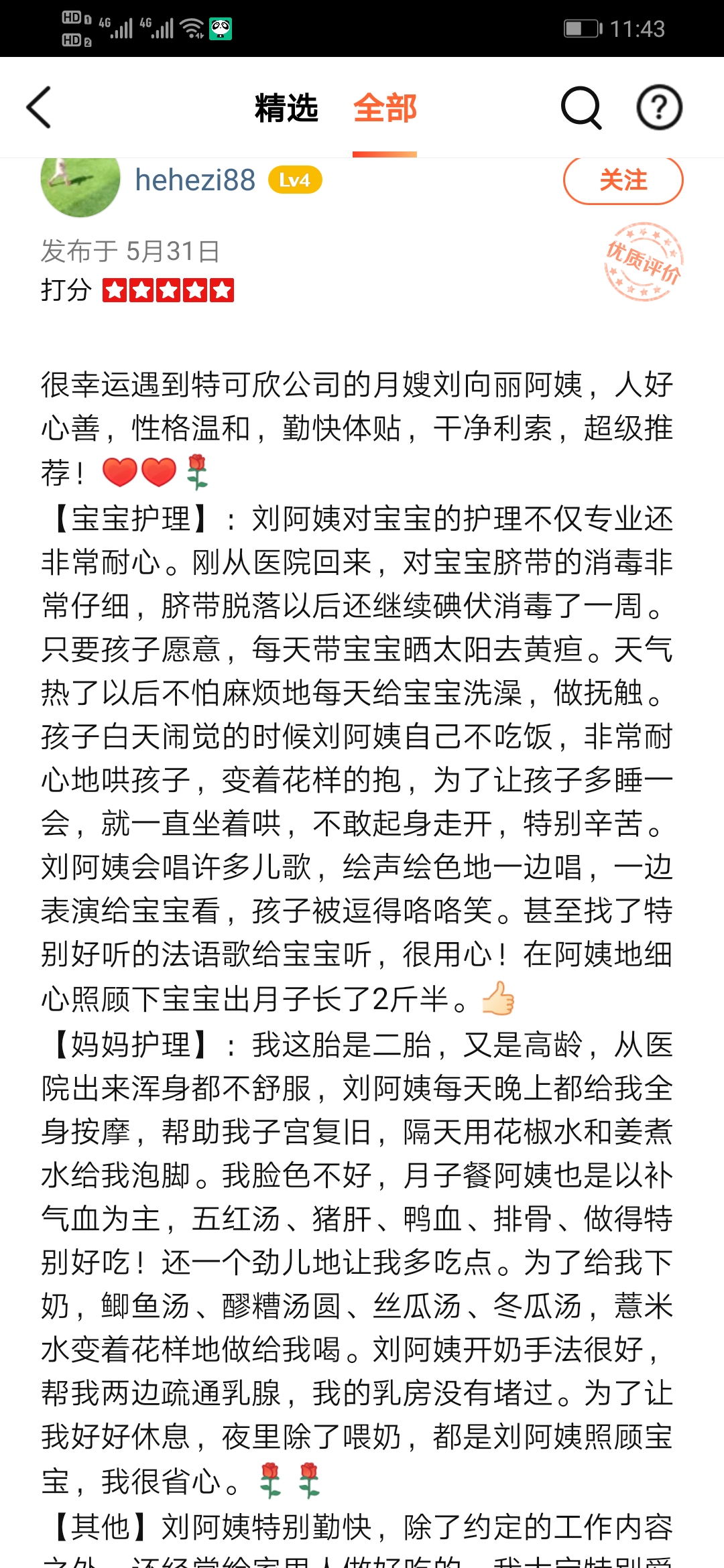Open search with the magnifier icon
The width and height of the screenshot is (724, 1568).
click(581, 107)
